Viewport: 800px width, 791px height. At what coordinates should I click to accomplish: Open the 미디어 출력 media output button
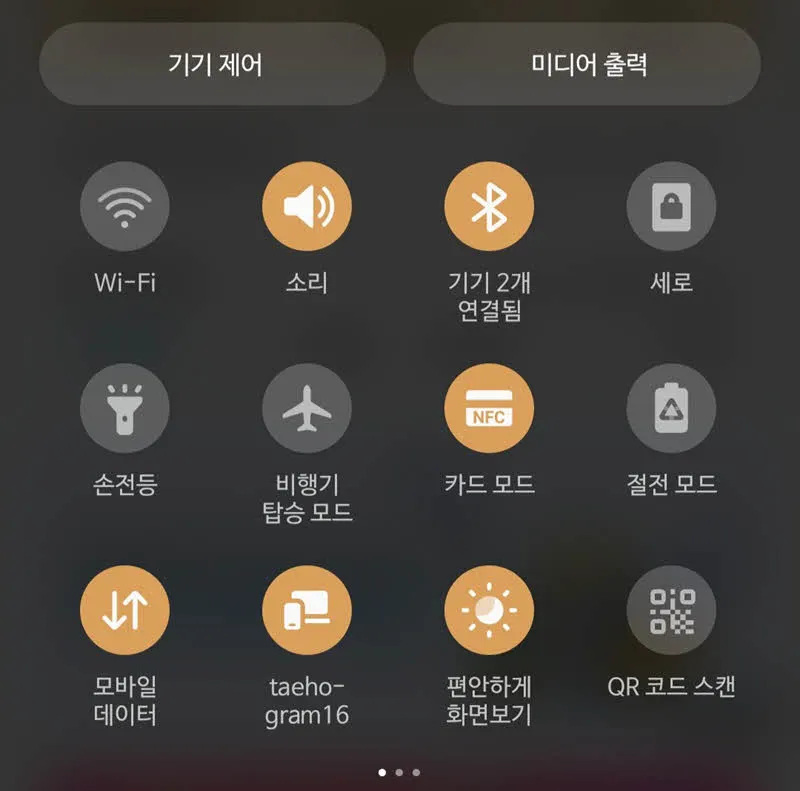(x=587, y=65)
